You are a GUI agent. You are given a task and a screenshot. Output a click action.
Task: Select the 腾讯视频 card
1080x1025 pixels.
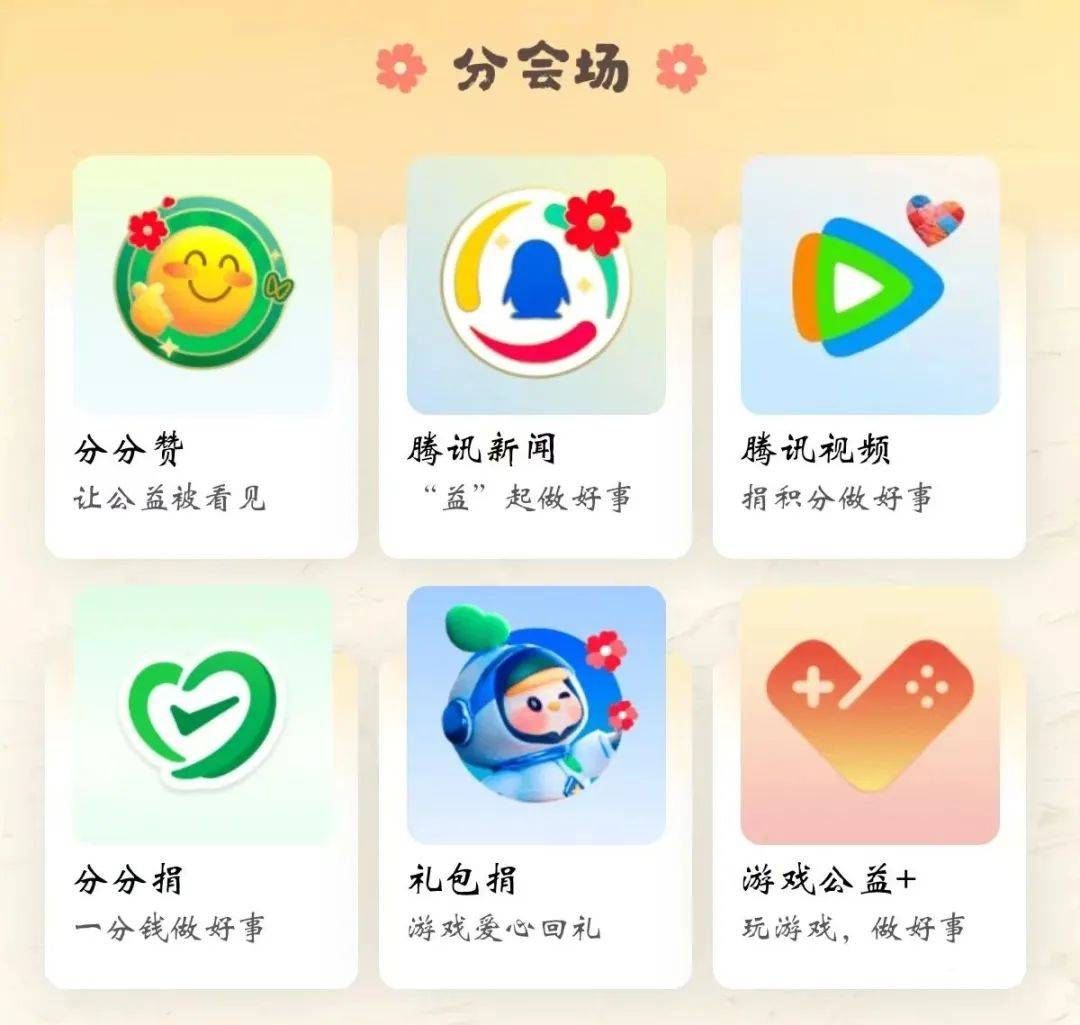point(869,355)
